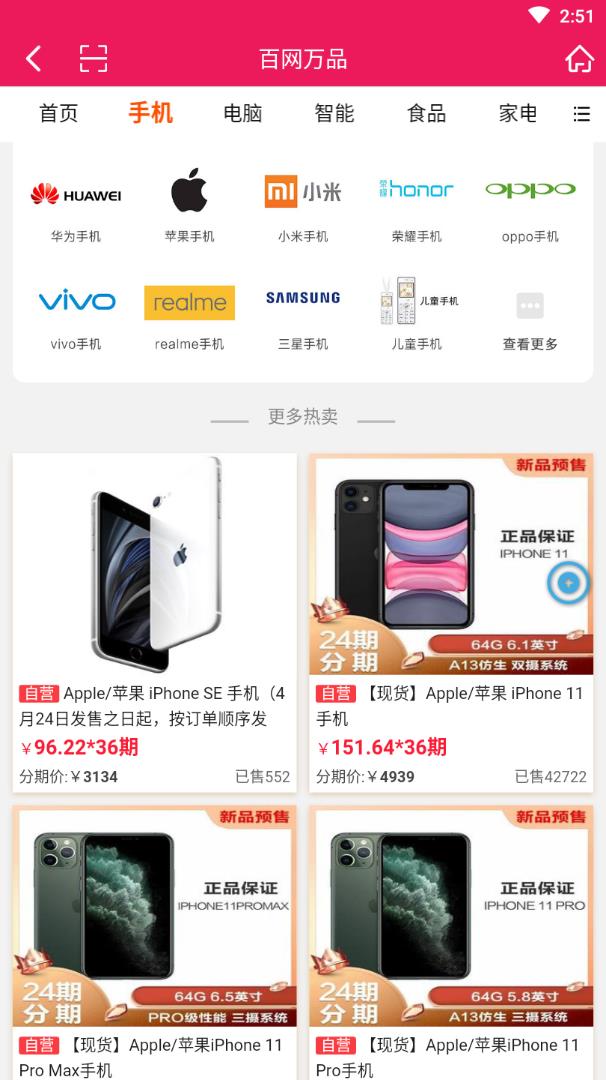This screenshot has width=606, height=1080.
Task: Tap the floating blue circle button
Action: click(x=569, y=582)
